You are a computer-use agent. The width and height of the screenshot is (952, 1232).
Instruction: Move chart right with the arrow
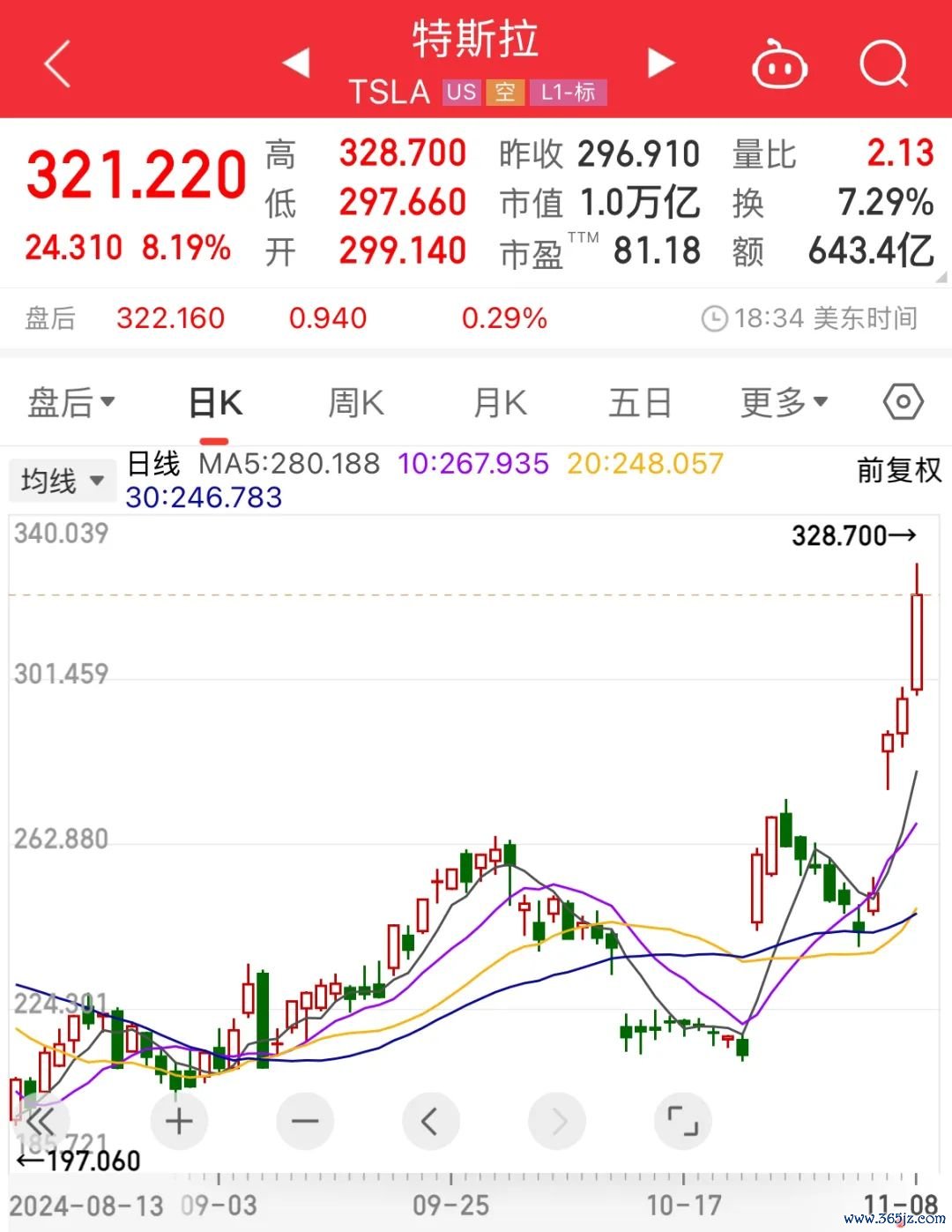557,1122
